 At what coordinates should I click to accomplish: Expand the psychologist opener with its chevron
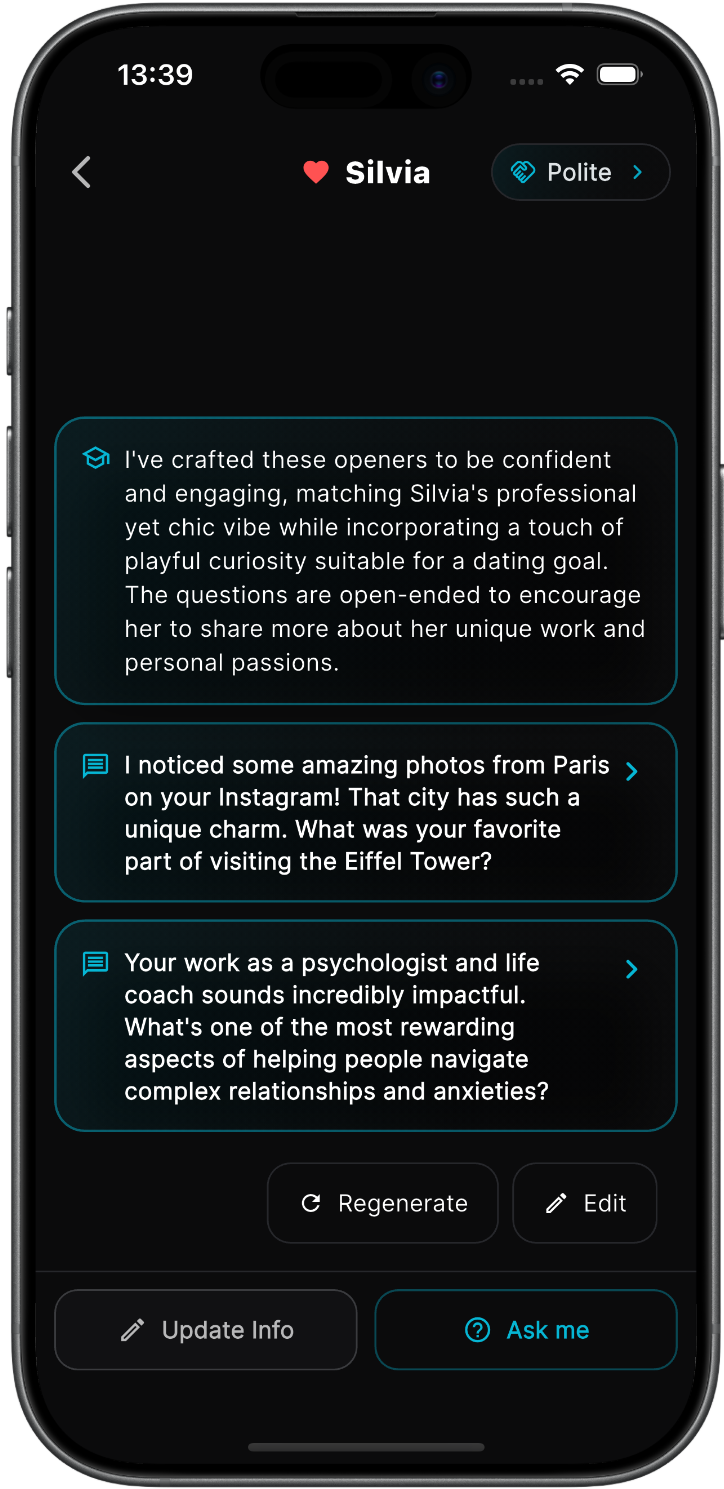(x=631, y=969)
